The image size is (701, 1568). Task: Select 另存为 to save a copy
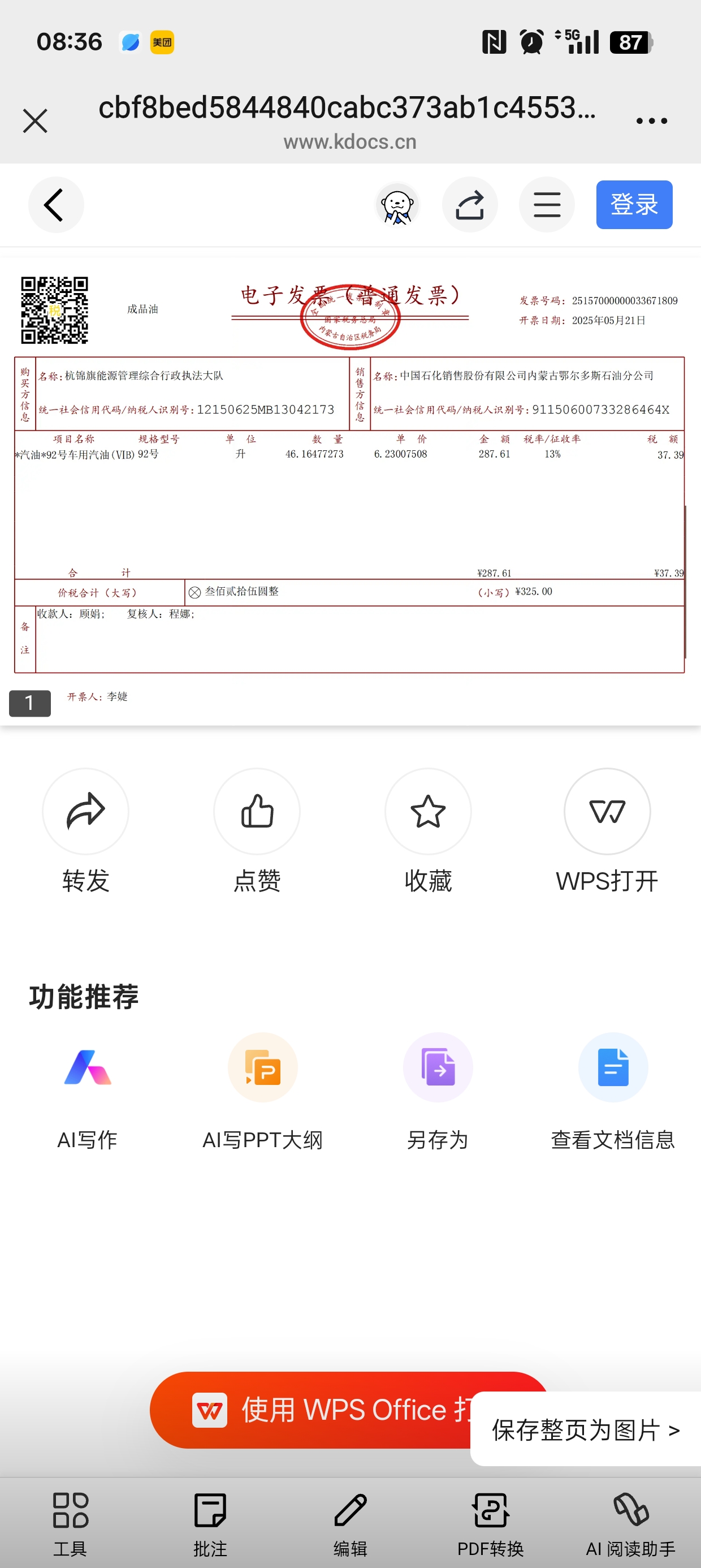click(x=438, y=1091)
